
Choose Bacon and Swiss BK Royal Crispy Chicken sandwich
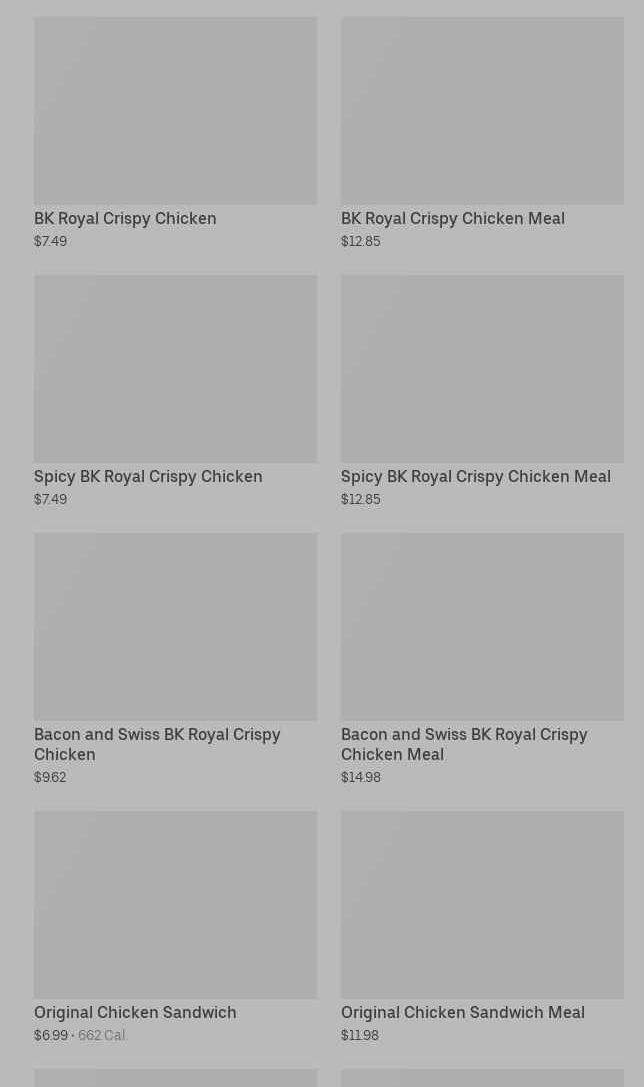[x=175, y=659]
